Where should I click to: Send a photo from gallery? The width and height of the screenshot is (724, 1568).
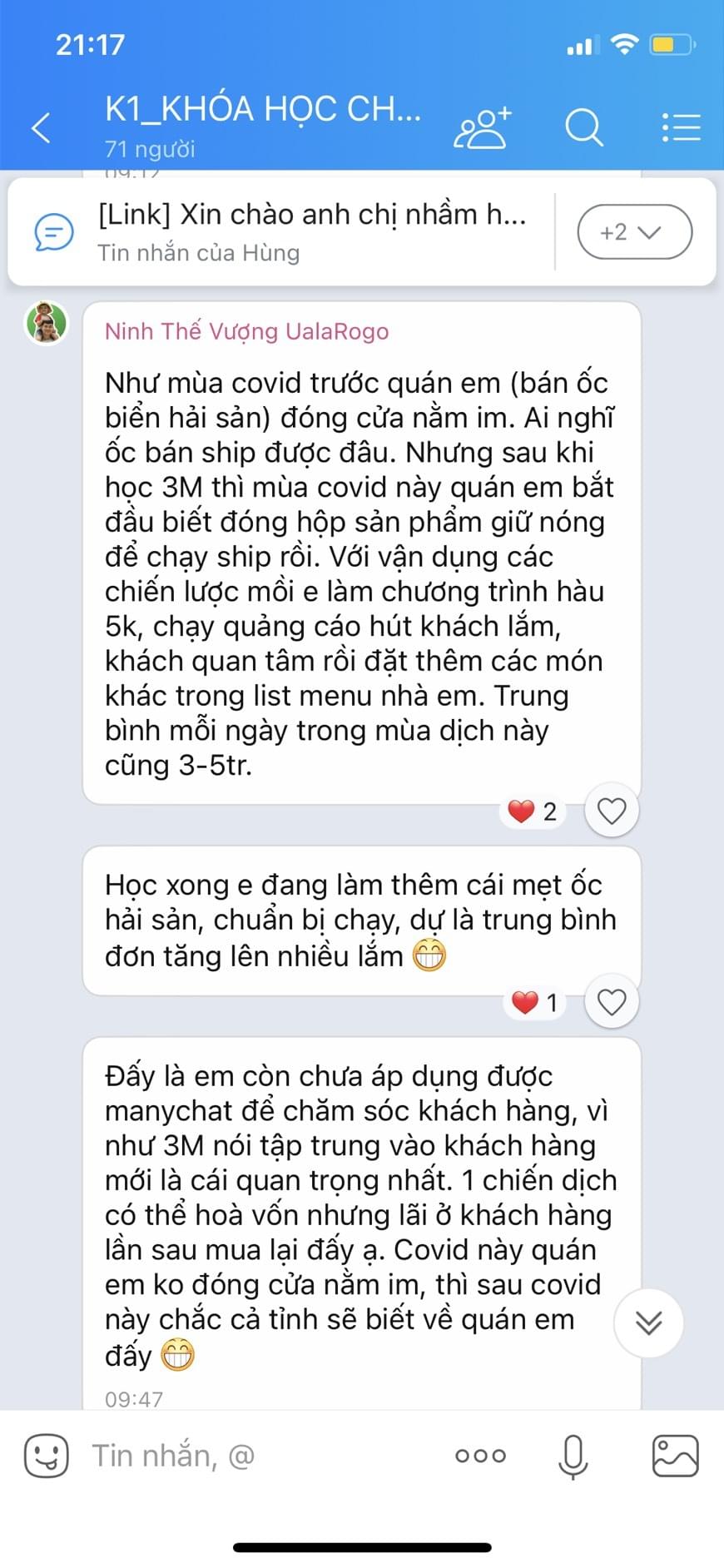[x=675, y=1456]
